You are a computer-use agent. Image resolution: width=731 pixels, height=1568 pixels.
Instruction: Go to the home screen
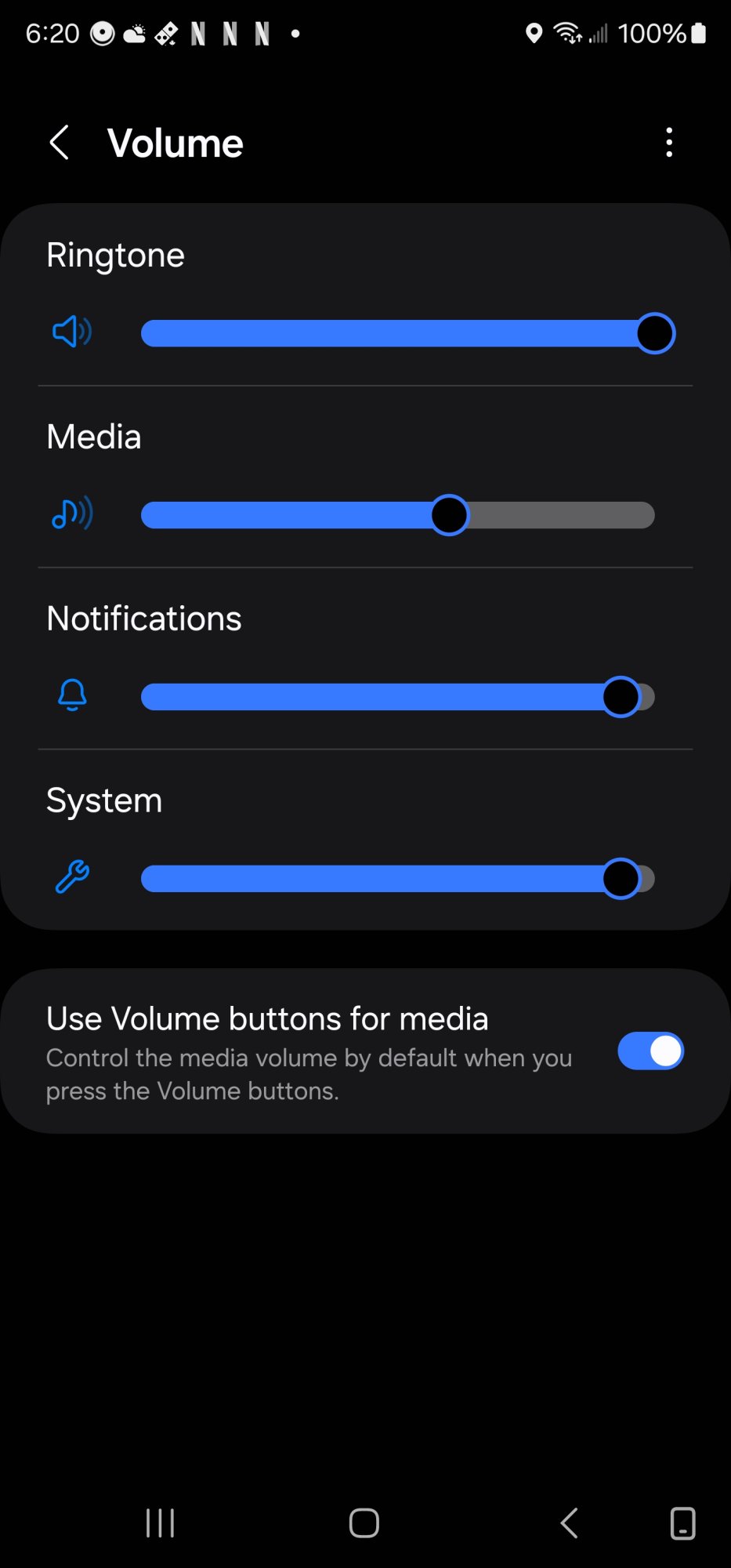(364, 1523)
